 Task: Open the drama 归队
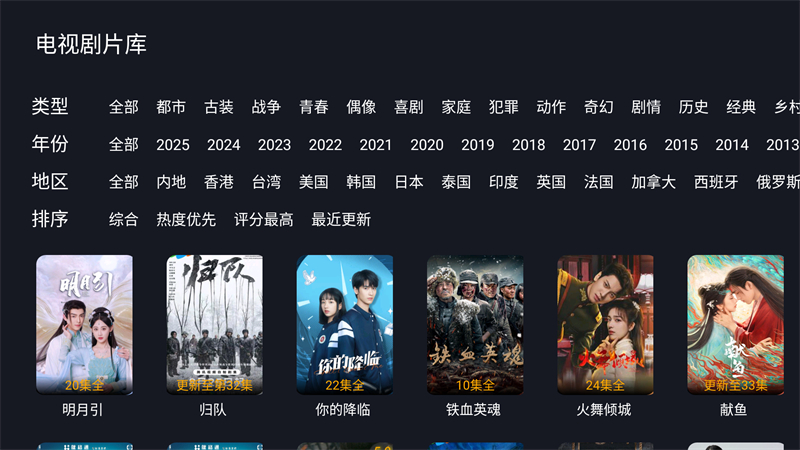214,325
